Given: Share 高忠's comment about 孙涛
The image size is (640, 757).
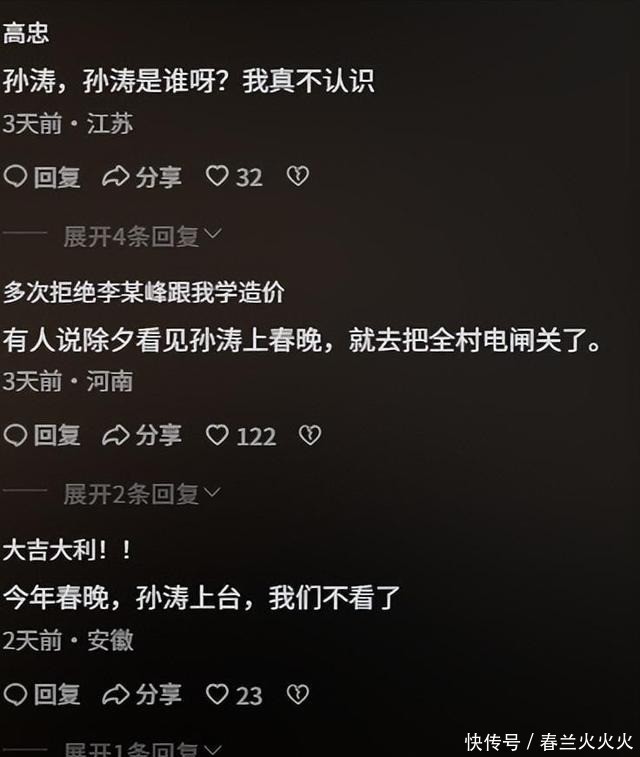Looking at the screenshot, I should coord(142,177).
